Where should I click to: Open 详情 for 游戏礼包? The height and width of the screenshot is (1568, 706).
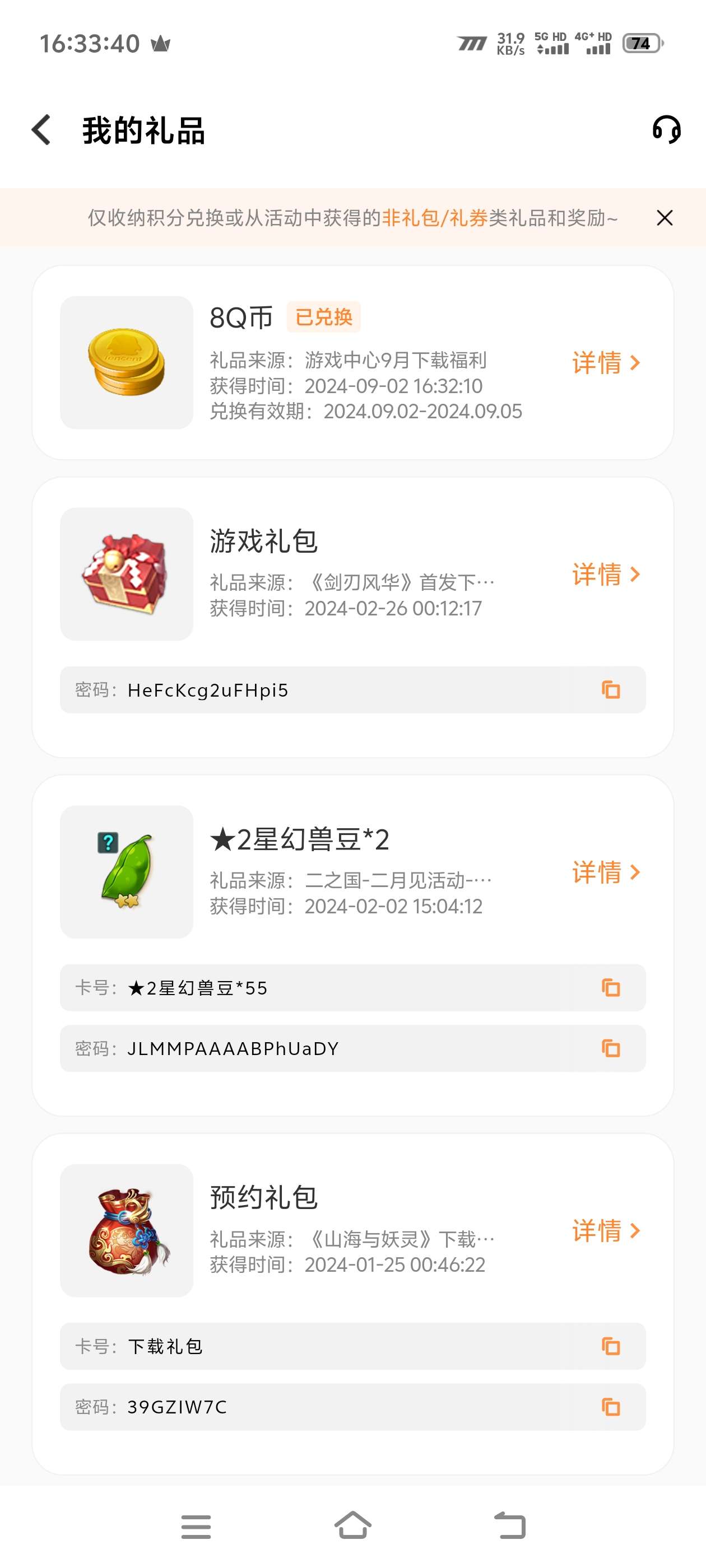pos(606,574)
